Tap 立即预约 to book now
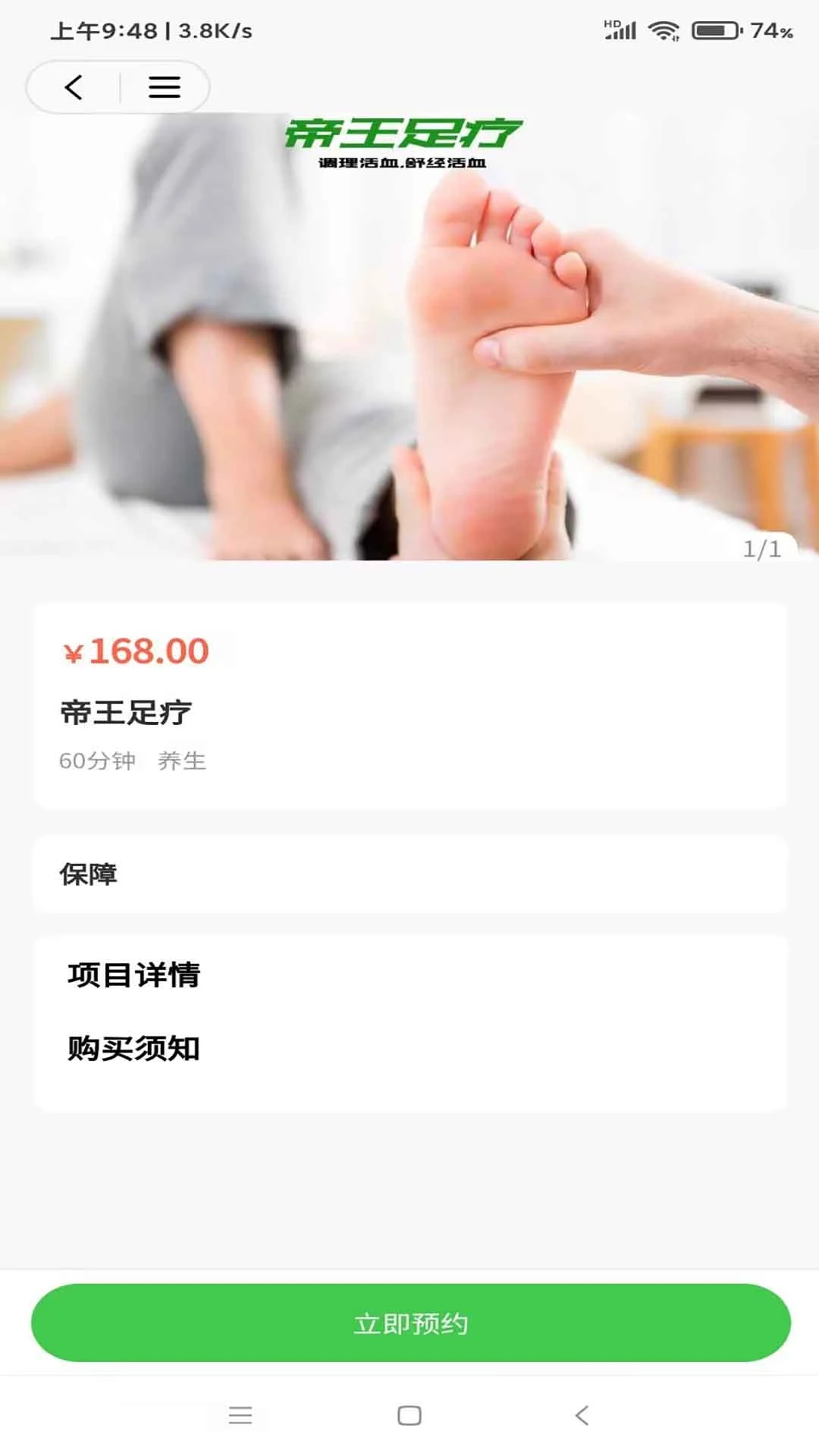The height and width of the screenshot is (1456, 819). (x=410, y=1323)
